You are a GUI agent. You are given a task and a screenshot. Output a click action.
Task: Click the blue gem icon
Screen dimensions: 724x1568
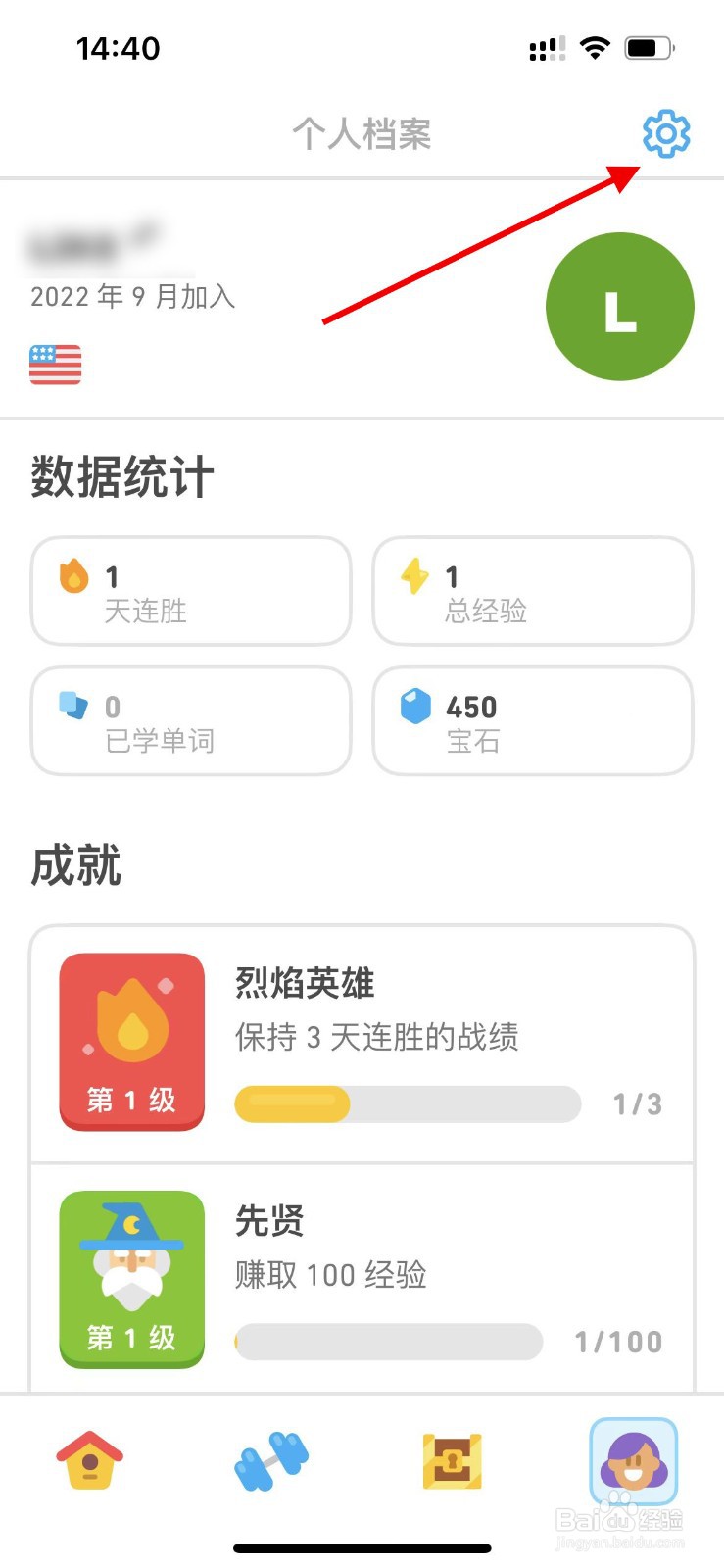[414, 707]
